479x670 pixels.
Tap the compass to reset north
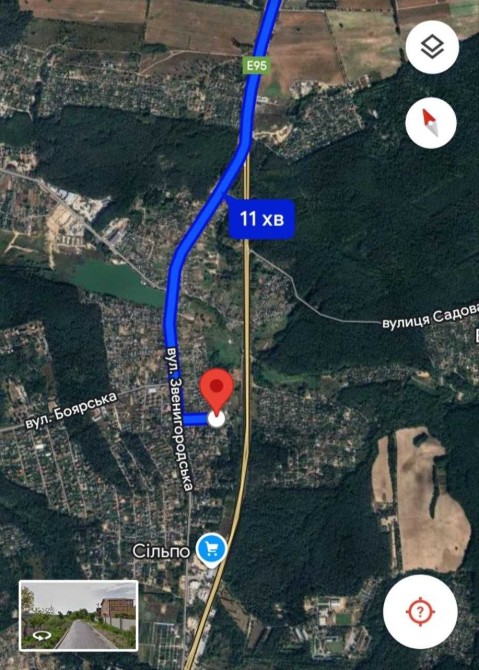(431, 123)
